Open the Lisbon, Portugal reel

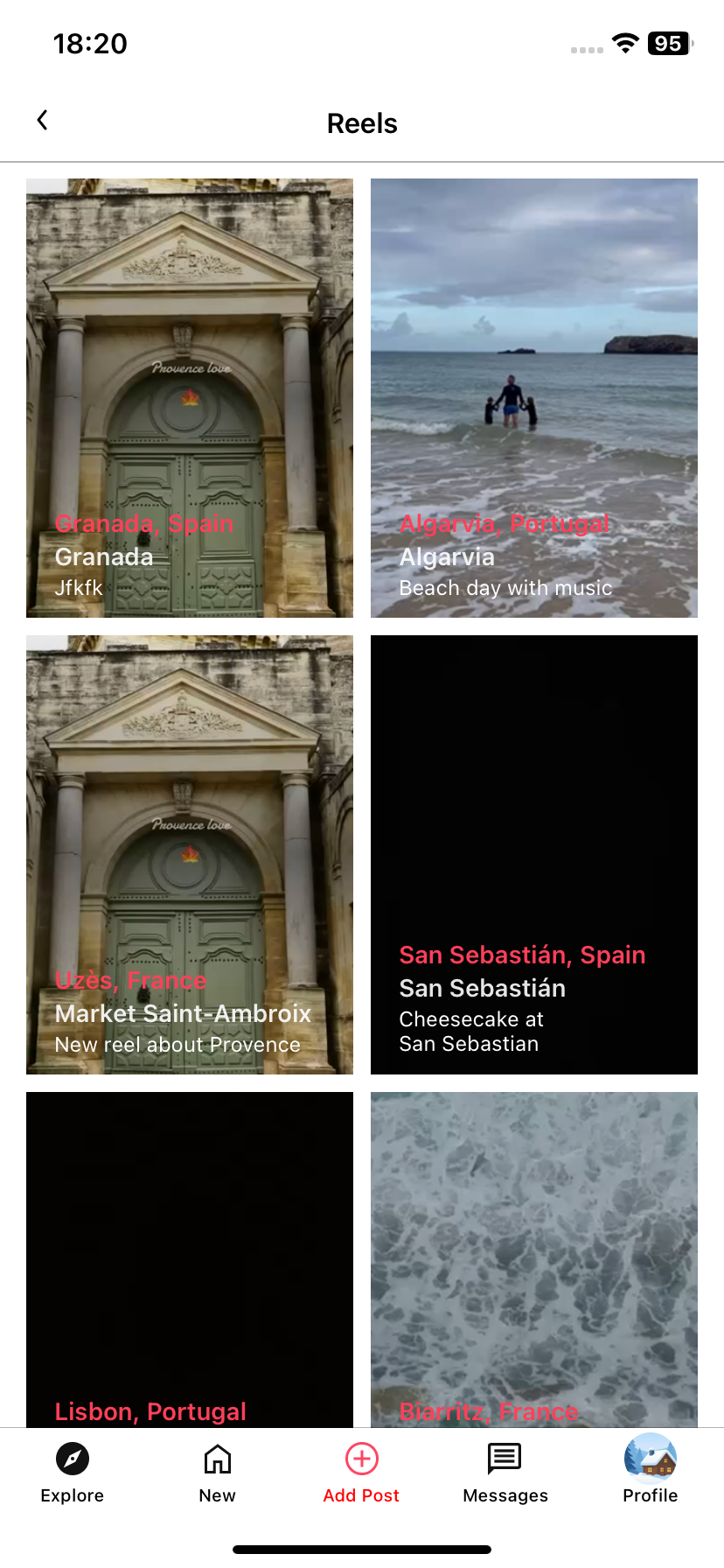190,1260
